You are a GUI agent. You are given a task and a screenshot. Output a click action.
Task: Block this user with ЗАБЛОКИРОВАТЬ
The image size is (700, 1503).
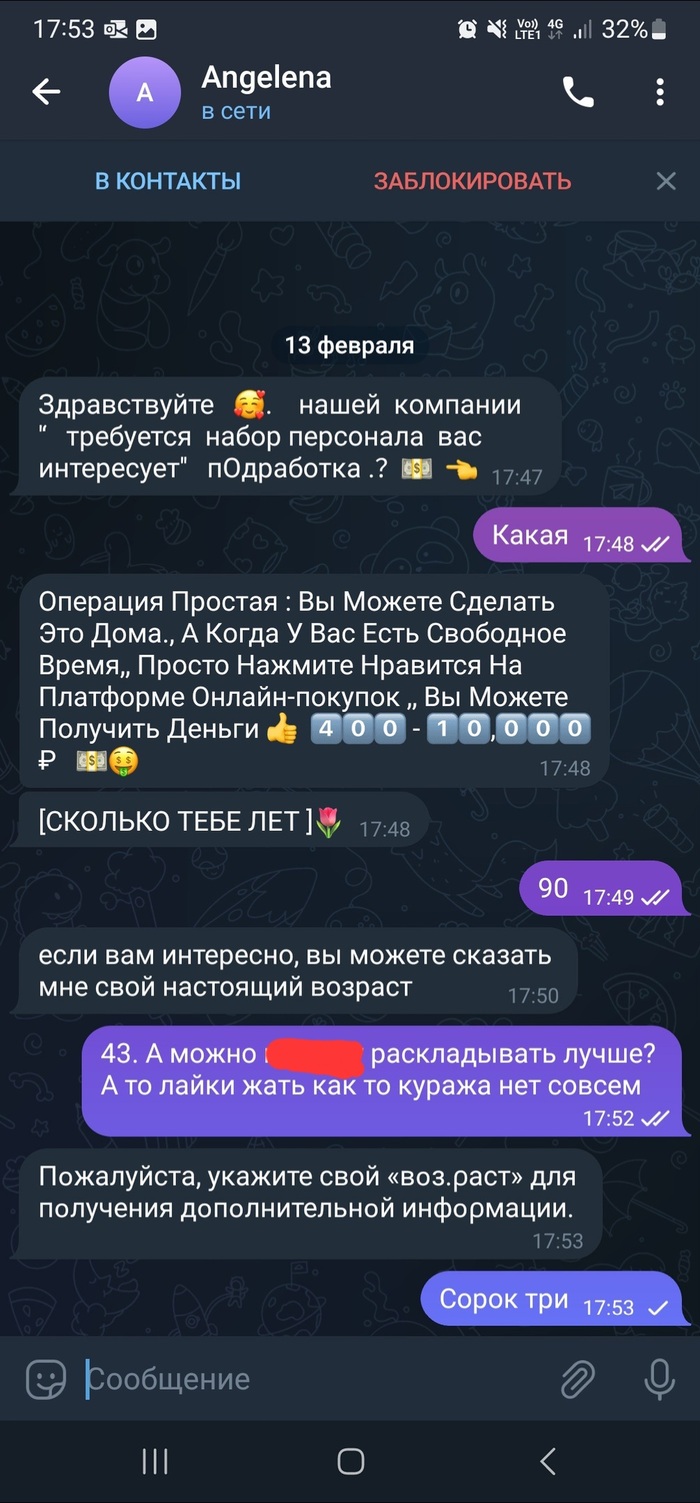[472, 181]
